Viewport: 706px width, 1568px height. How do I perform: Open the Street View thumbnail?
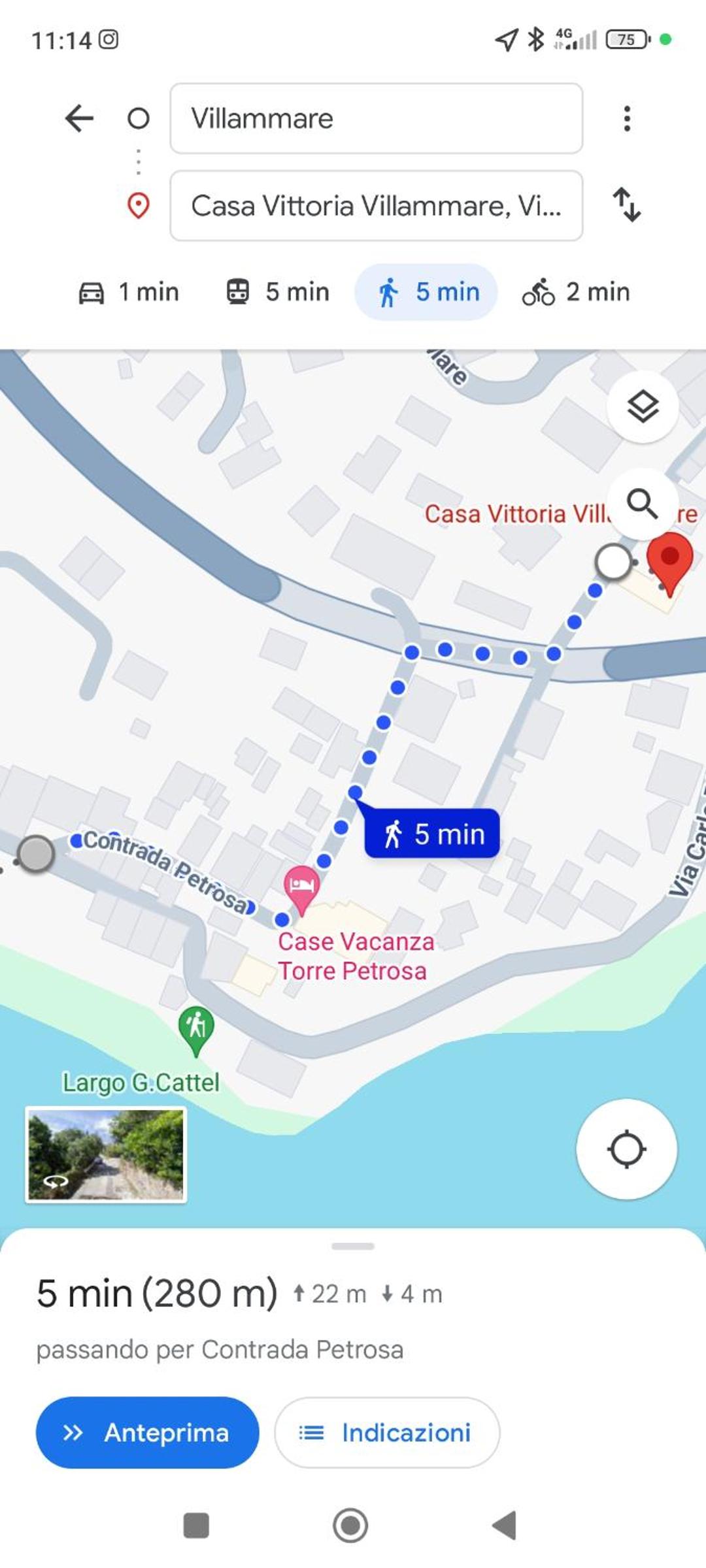106,1154
